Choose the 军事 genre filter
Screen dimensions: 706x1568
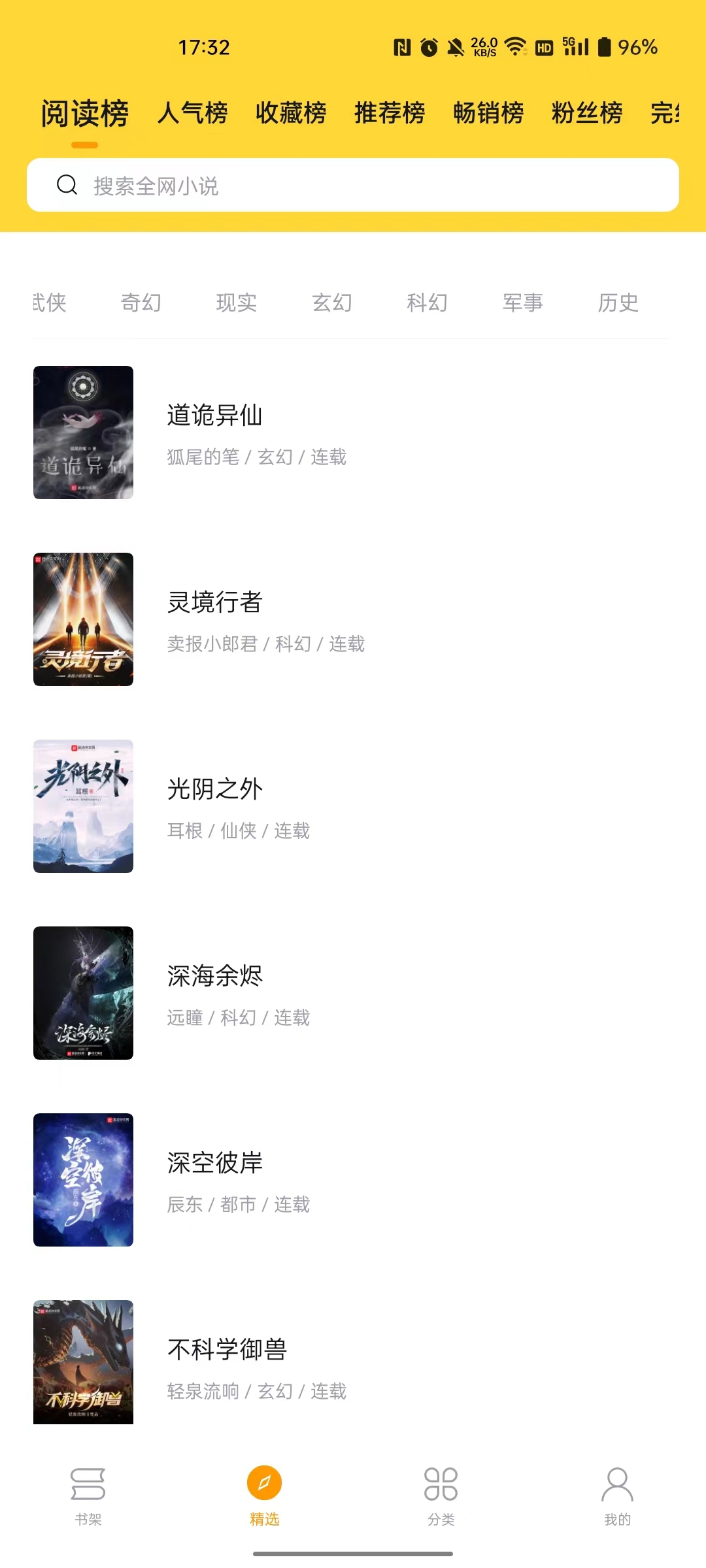pyautogui.click(x=523, y=302)
